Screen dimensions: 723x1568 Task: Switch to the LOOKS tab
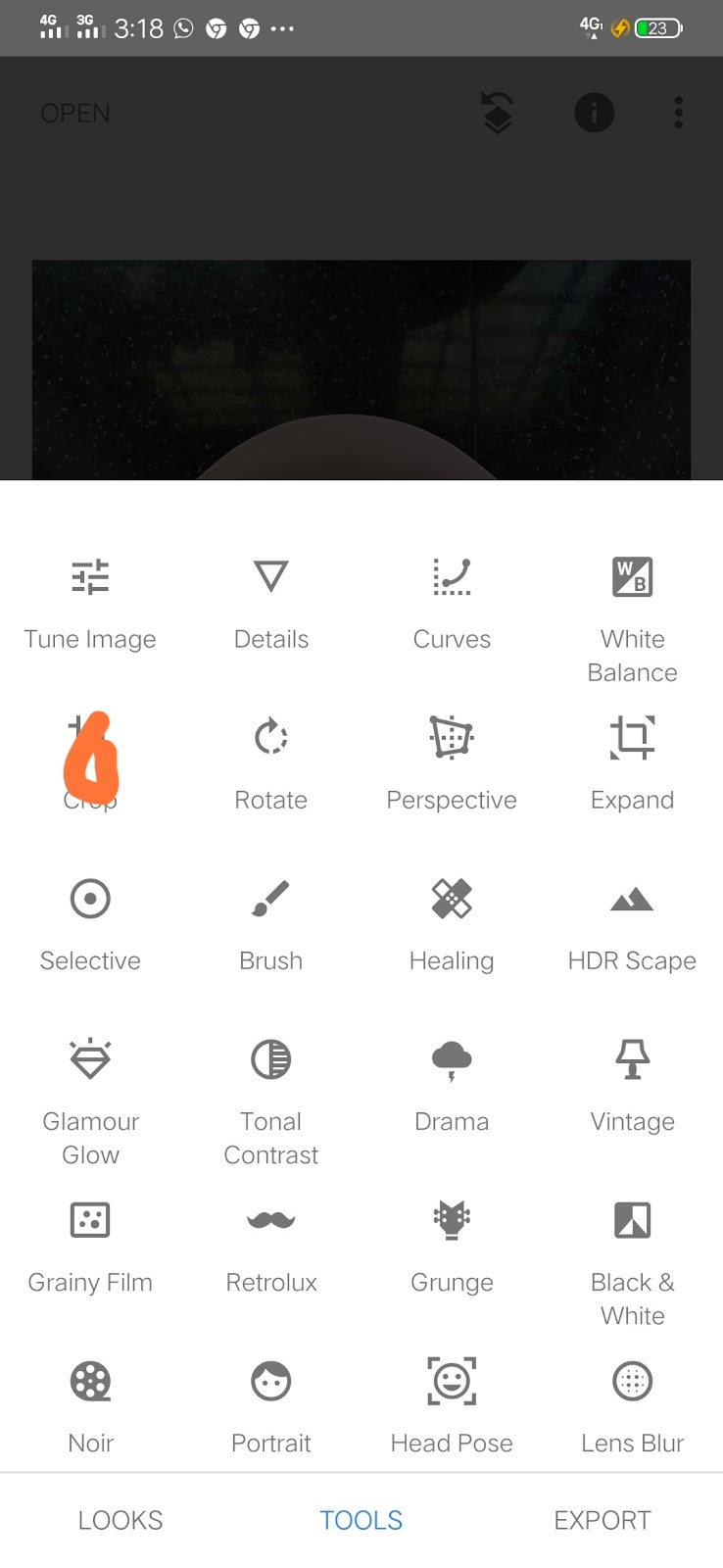click(120, 1520)
